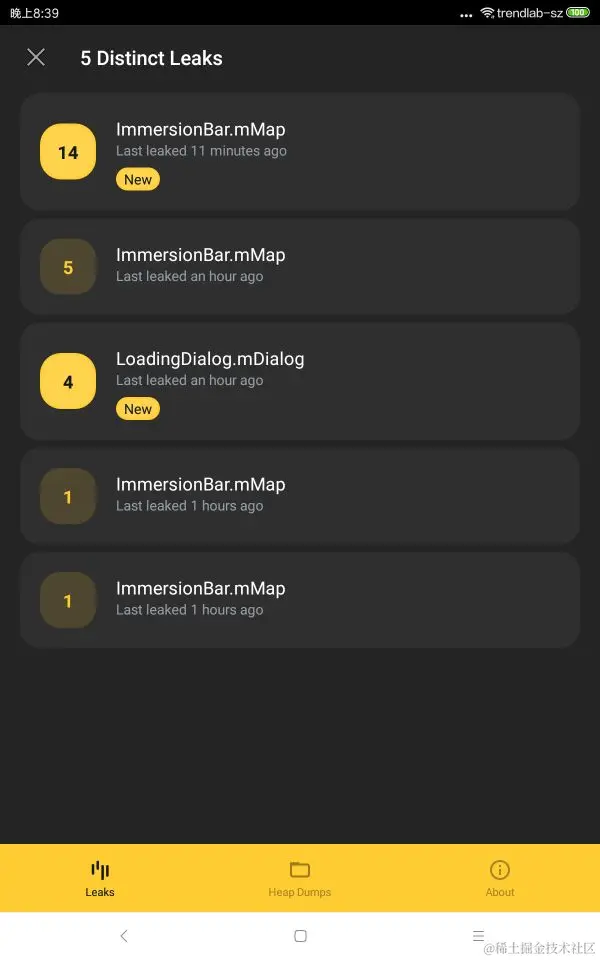Switch to the About tab

500,878
